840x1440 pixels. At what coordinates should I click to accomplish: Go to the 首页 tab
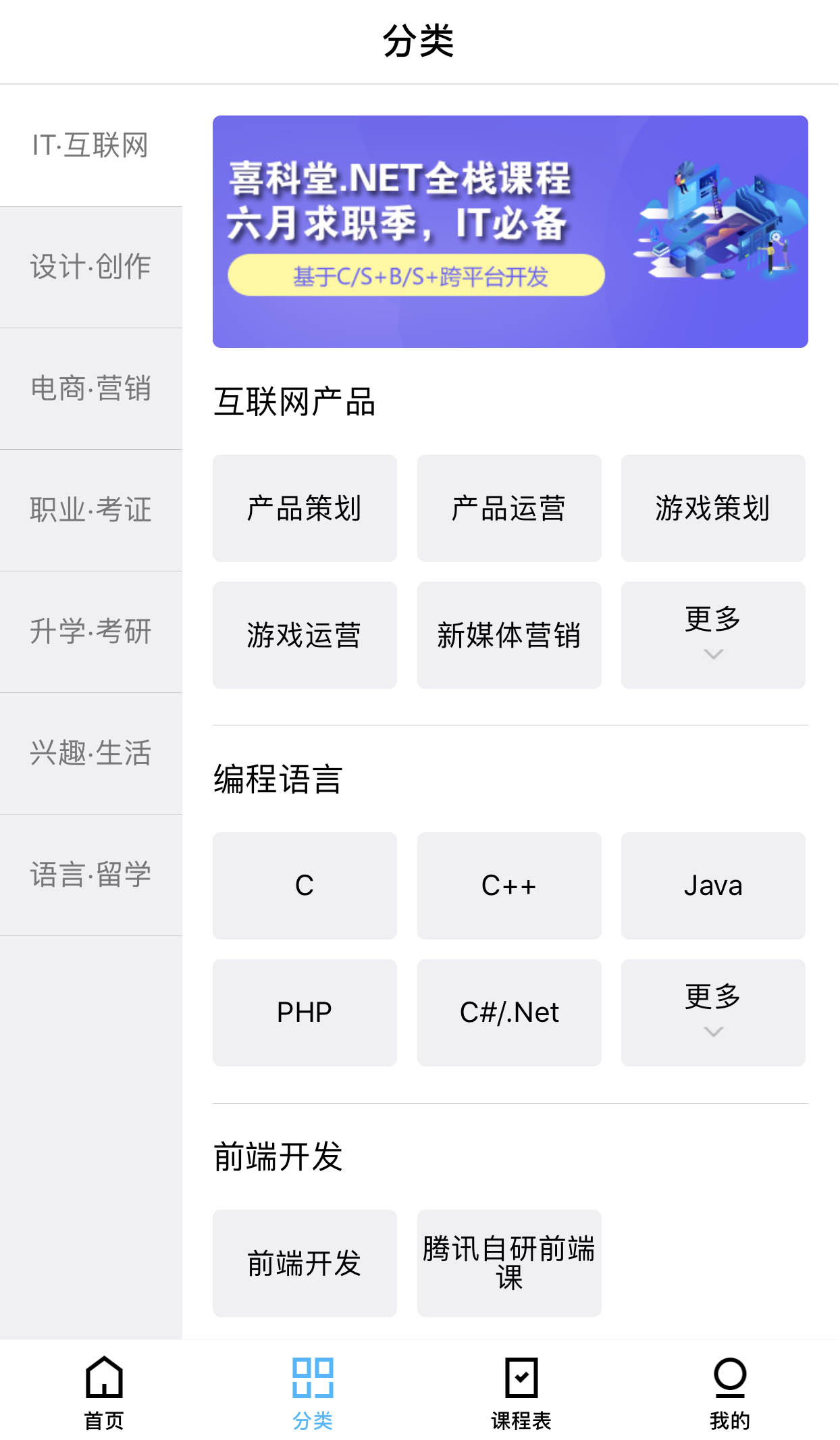[x=105, y=1393]
